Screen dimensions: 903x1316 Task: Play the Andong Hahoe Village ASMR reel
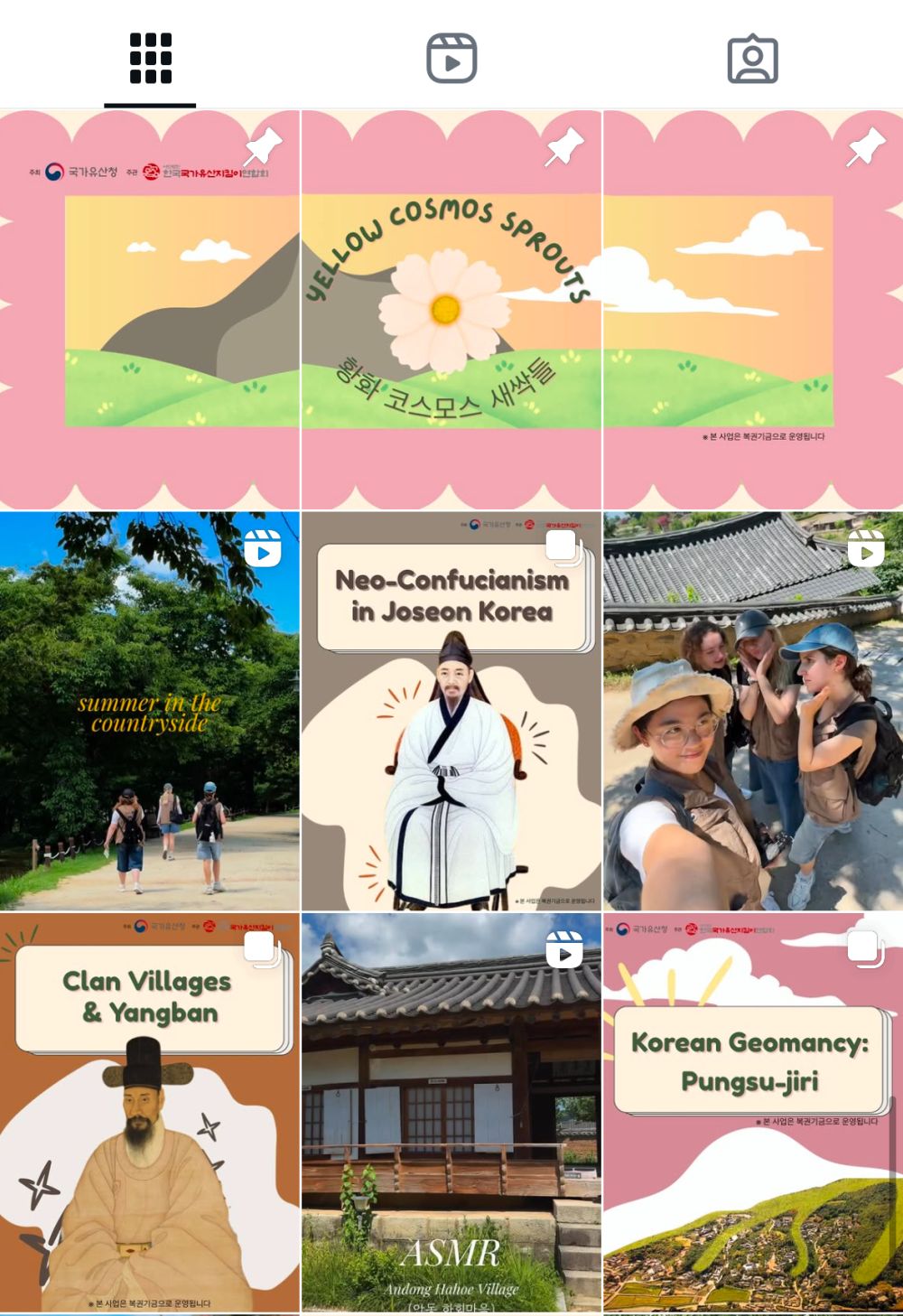pos(451,1112)
